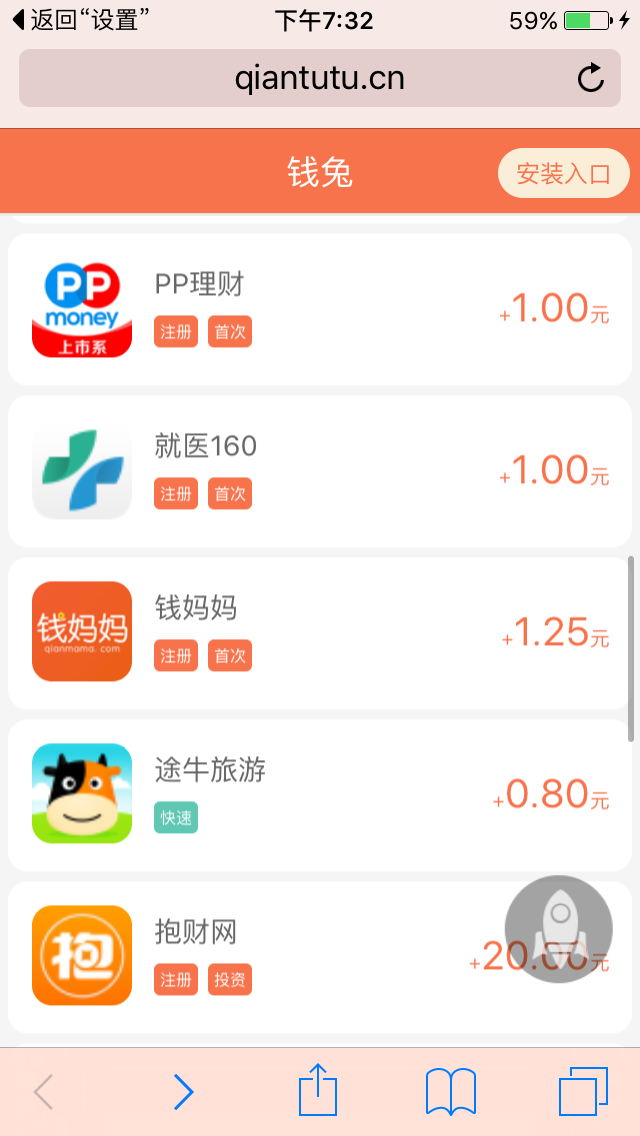Share this page
640x1136 pixels.
coord(318,1090)
